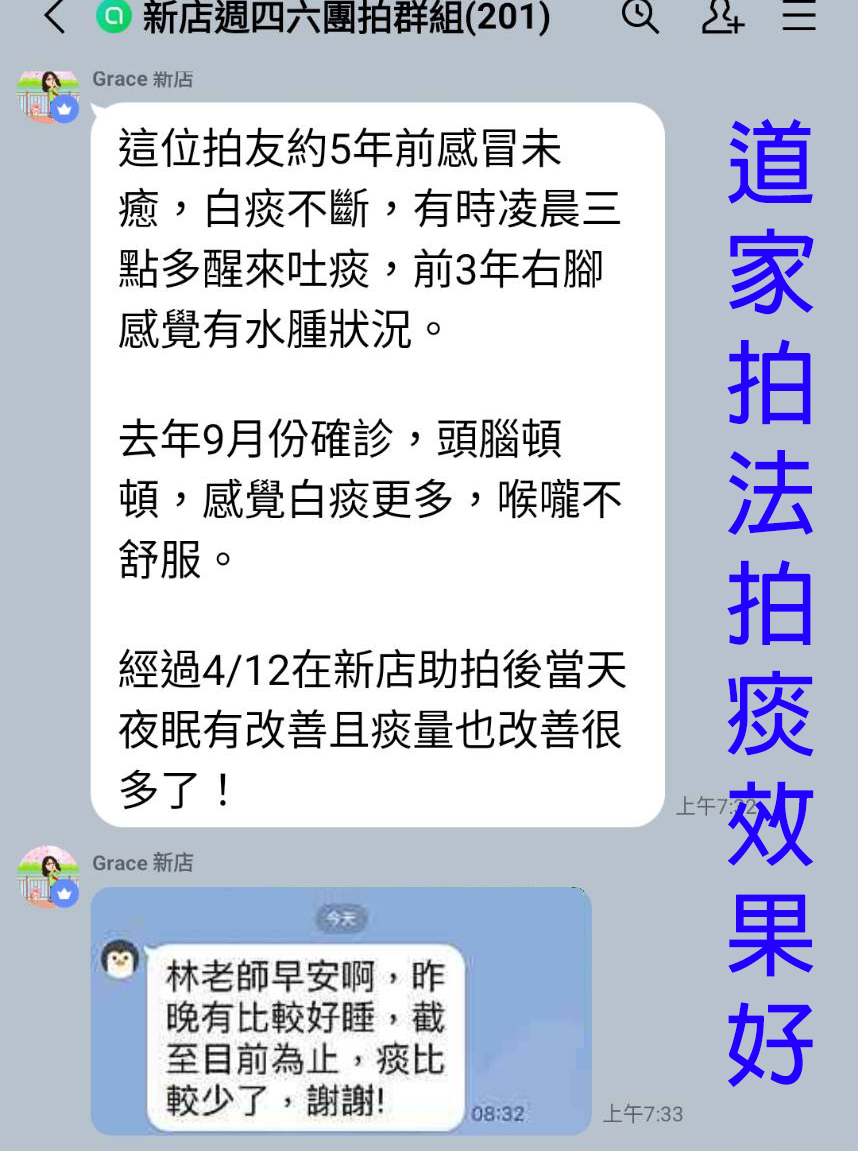Open Grace 新店's profile from the first message

click(x=47, y=97)
